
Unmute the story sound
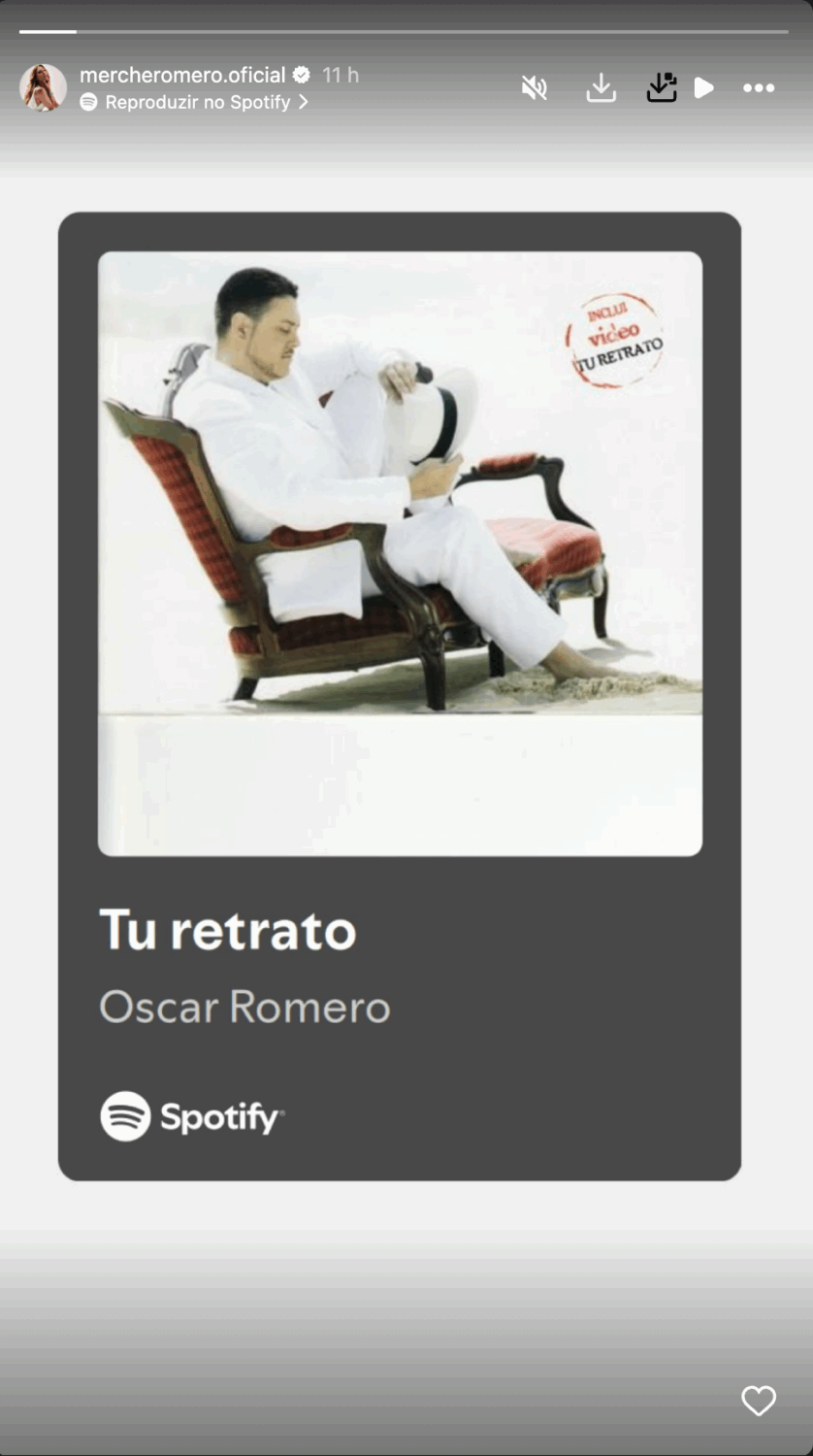(534, 88)
